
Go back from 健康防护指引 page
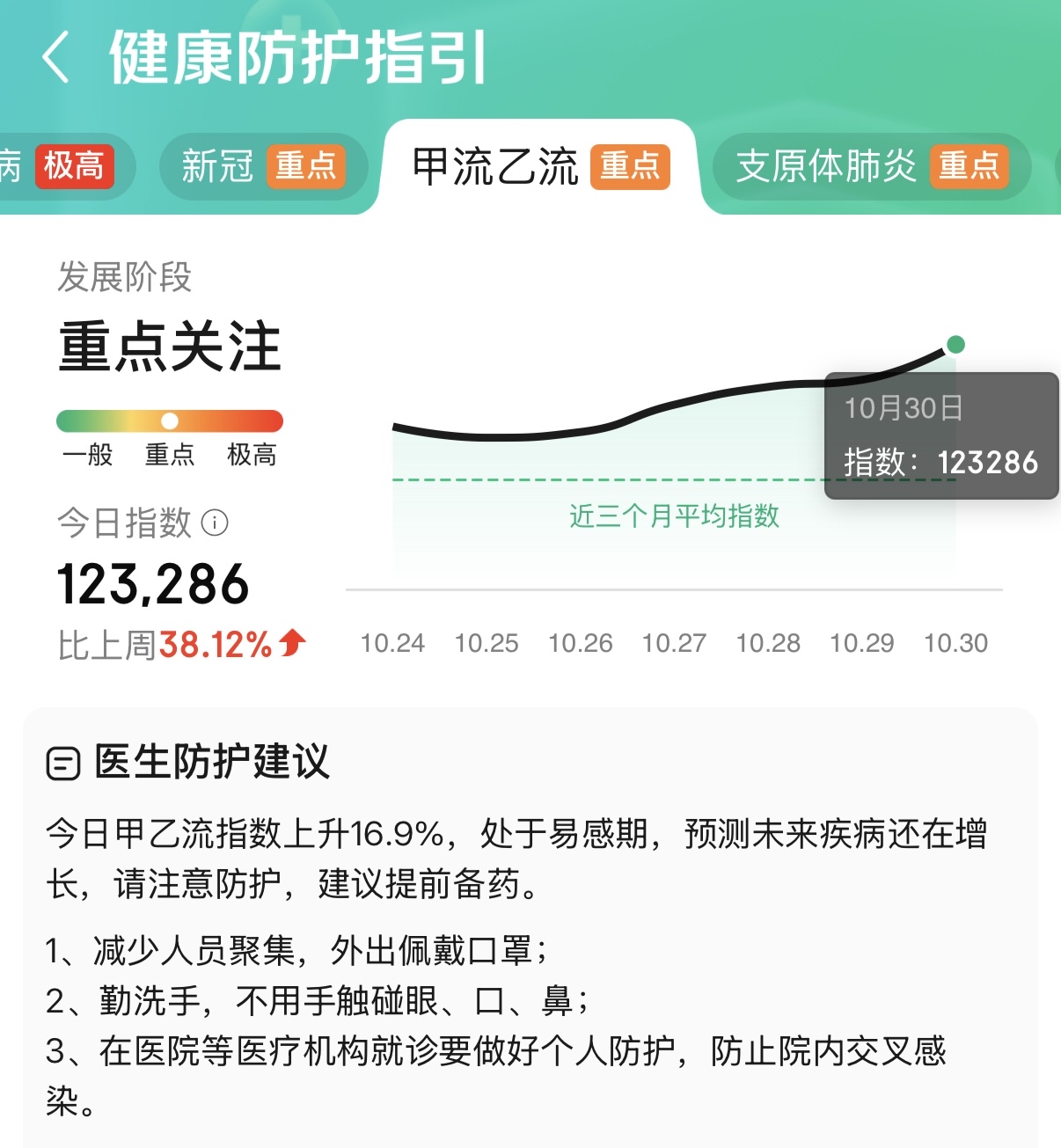[x=55, y=58]
